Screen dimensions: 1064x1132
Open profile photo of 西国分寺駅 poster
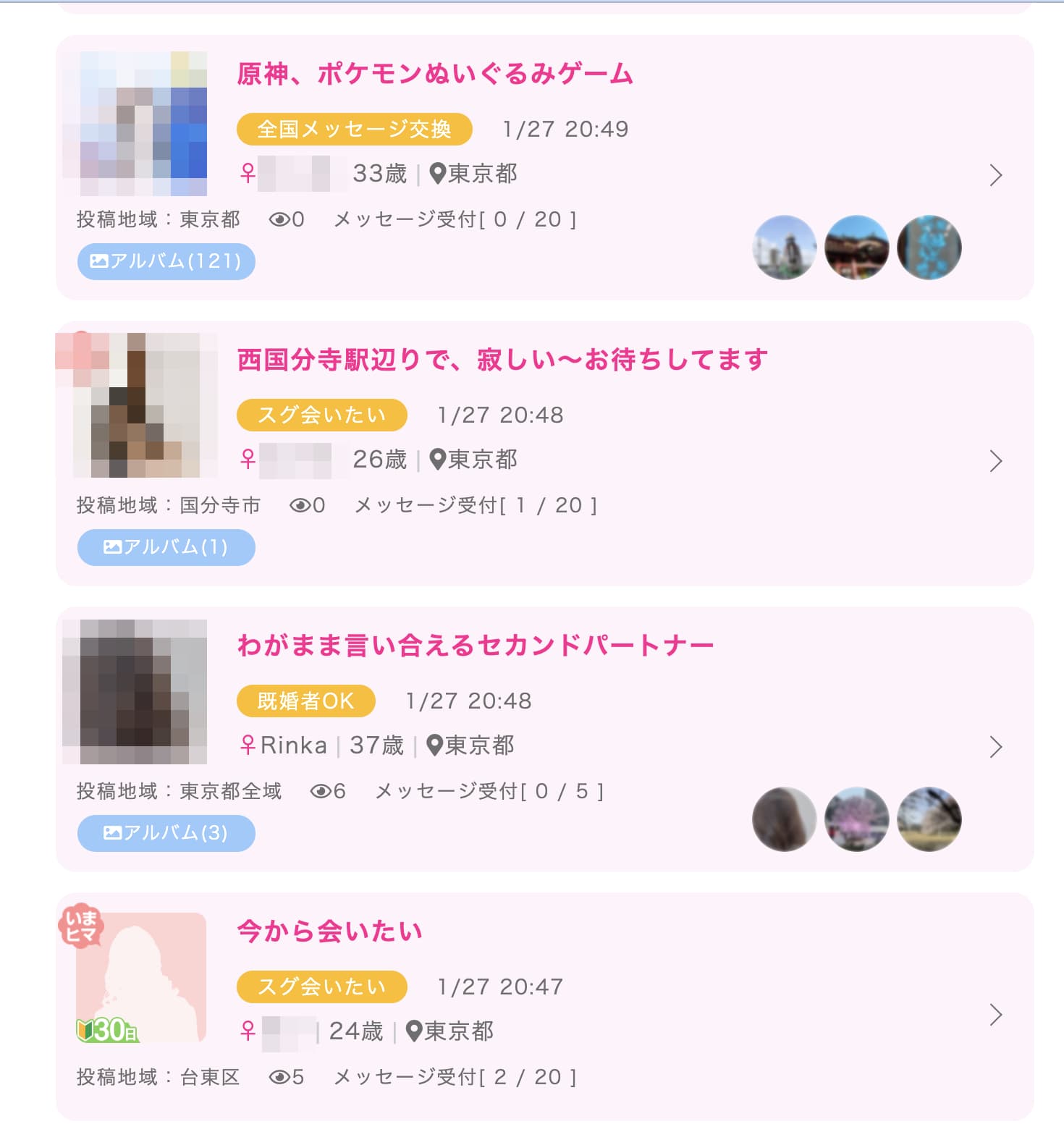(136, 405)
